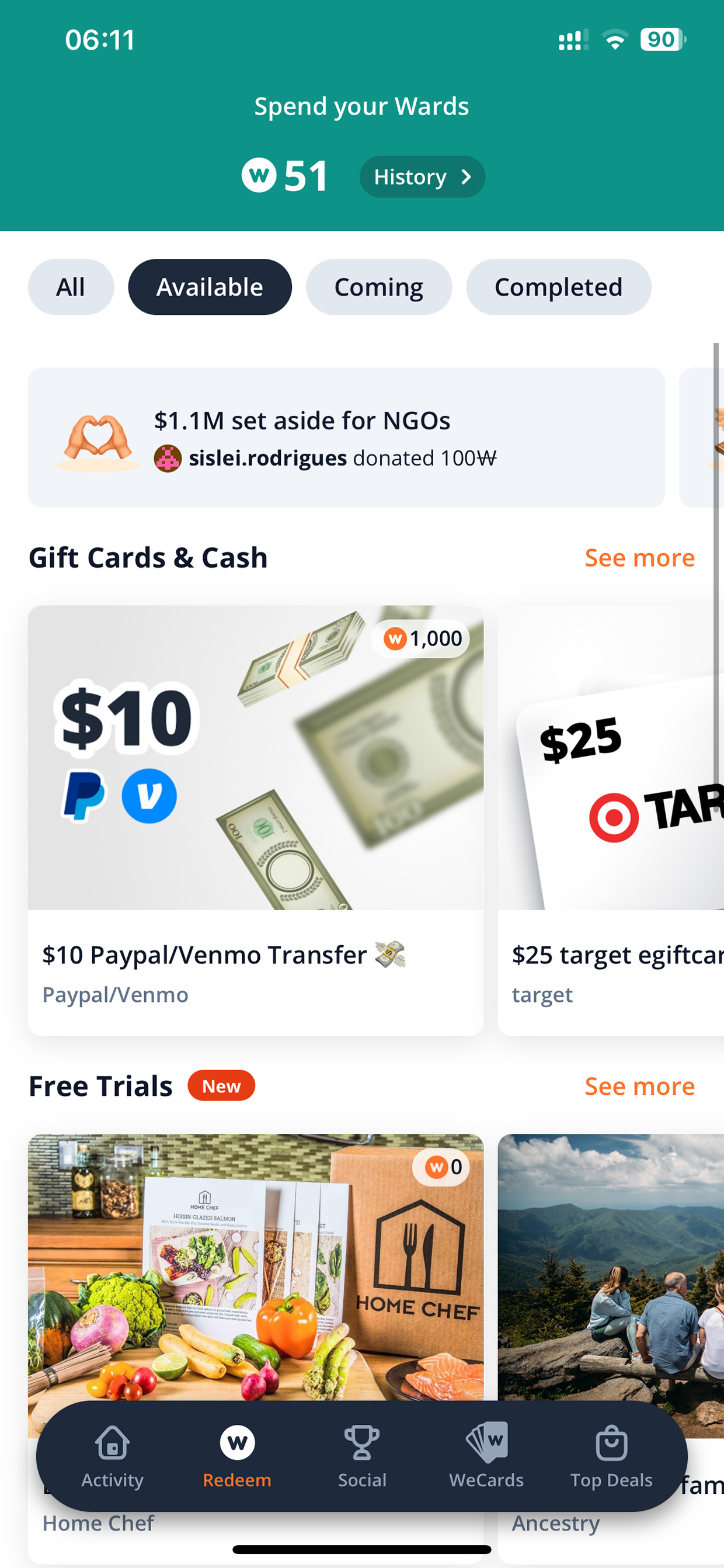Select the Available filter chip

(x=210, y=287)
